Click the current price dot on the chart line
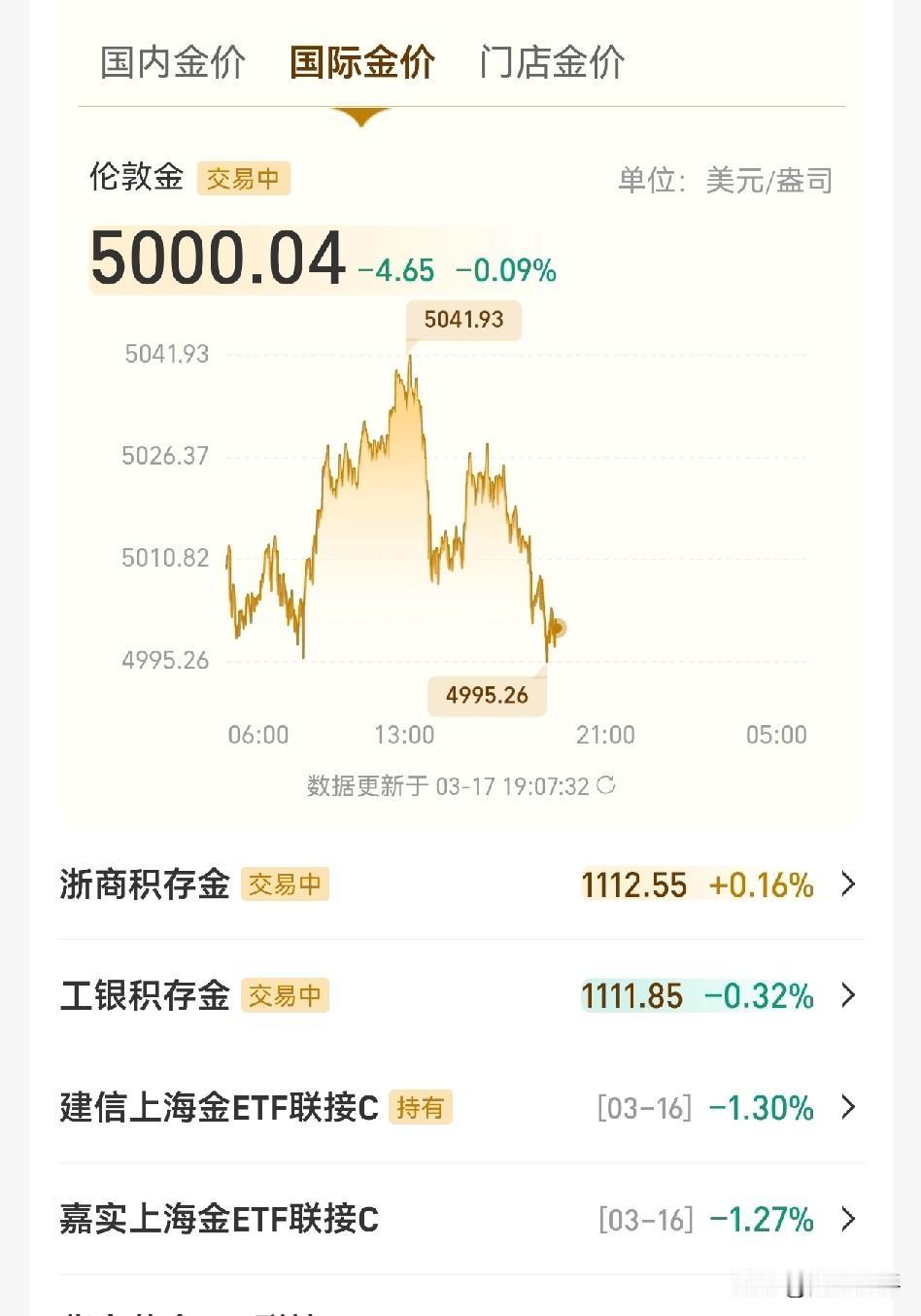 [556, 629]
